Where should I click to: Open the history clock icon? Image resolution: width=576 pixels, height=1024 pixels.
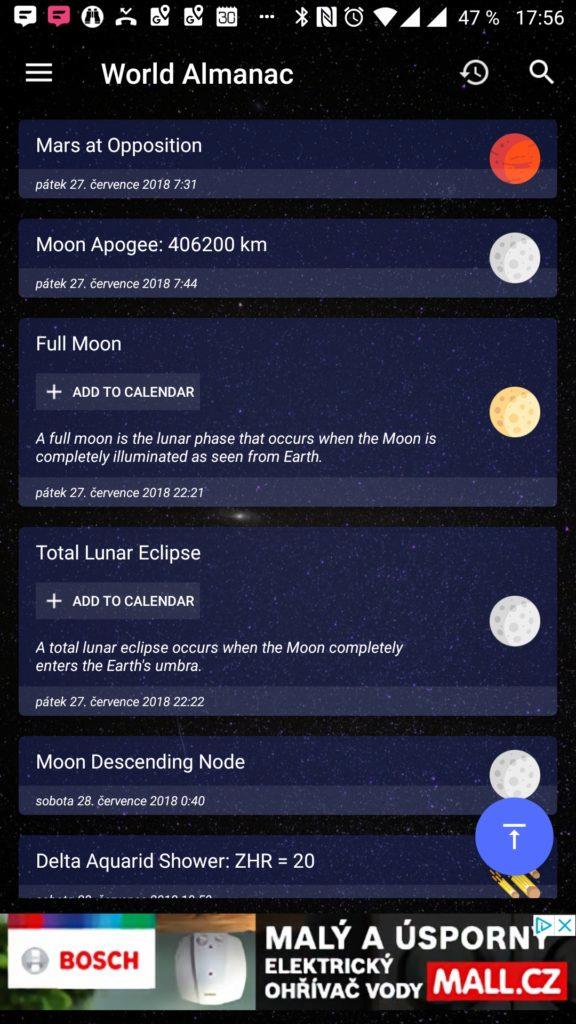pyautogui.click(x=475, y=72)
